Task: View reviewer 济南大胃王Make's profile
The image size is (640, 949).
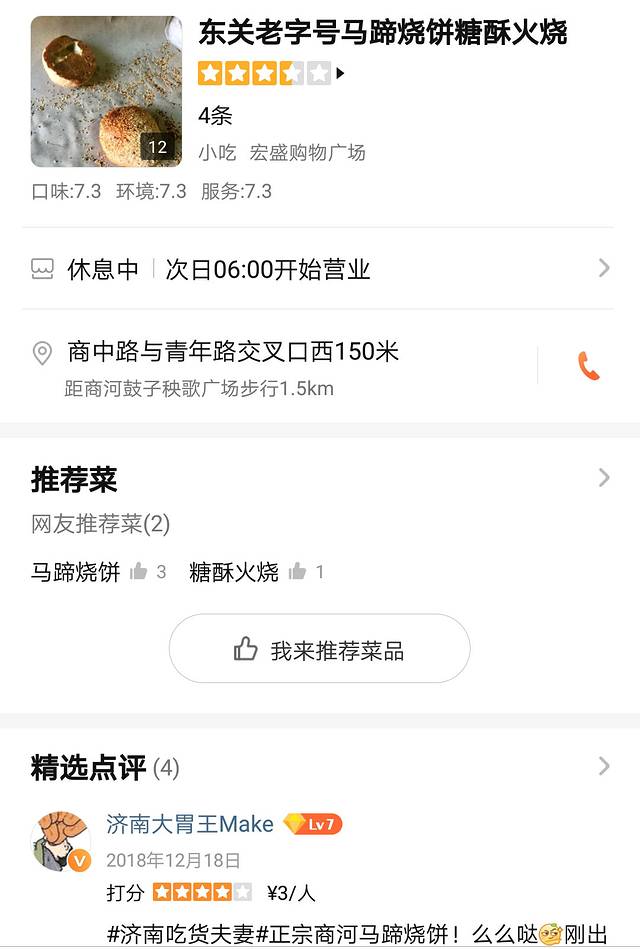Action: click(x=190, y=824)
